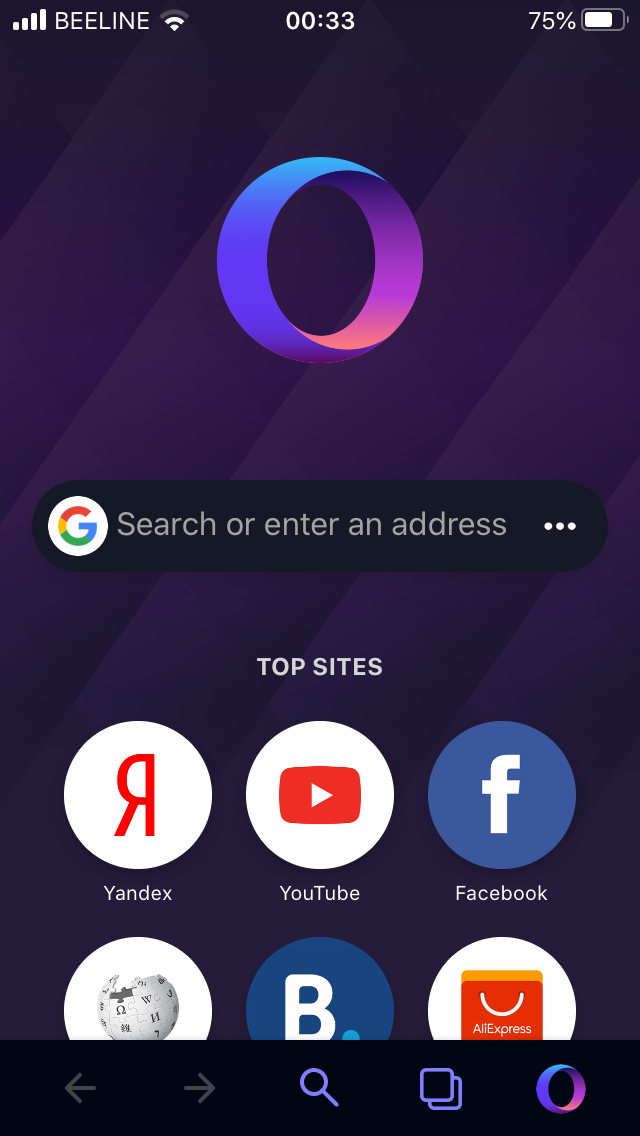Image resolution: width=640 pixels, height=1136 pixels.
Task: Open Yandex from top sites
Action: 138,795
